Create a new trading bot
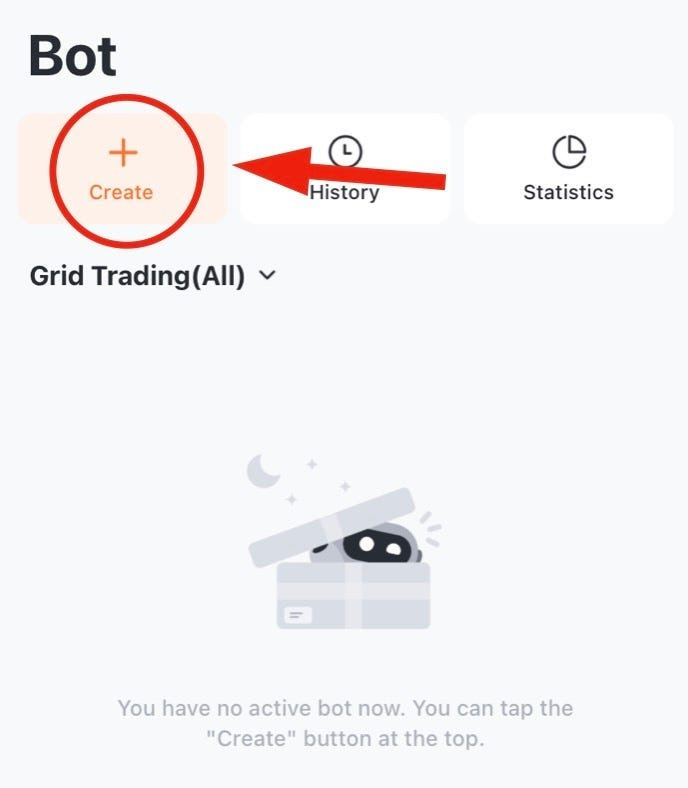This screenshot has width=688, height=788. (x=122, y=170)
